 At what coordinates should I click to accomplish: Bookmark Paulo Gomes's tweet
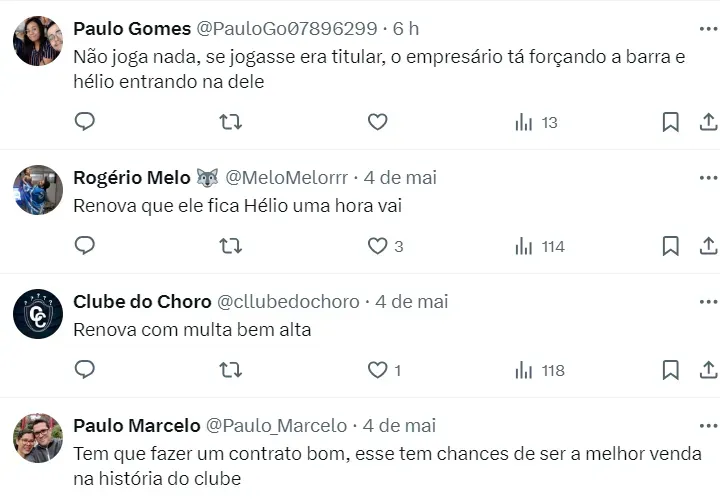coord(670,122)
